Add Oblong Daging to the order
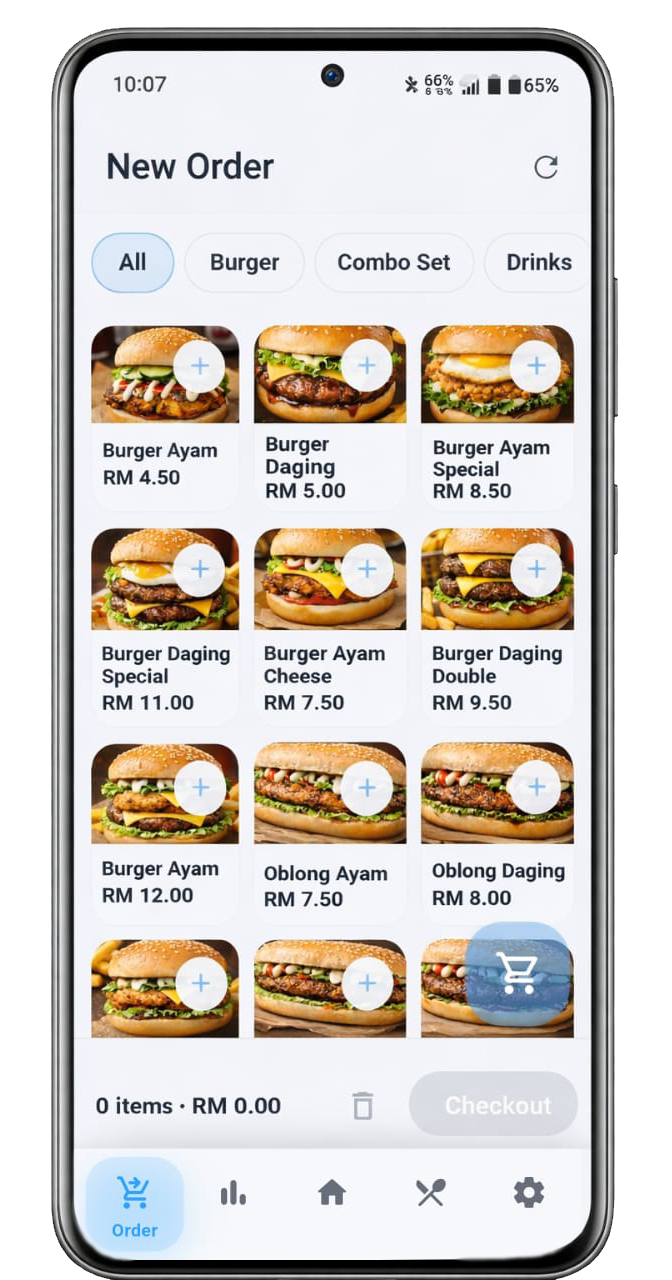 [x=535, y=787]
